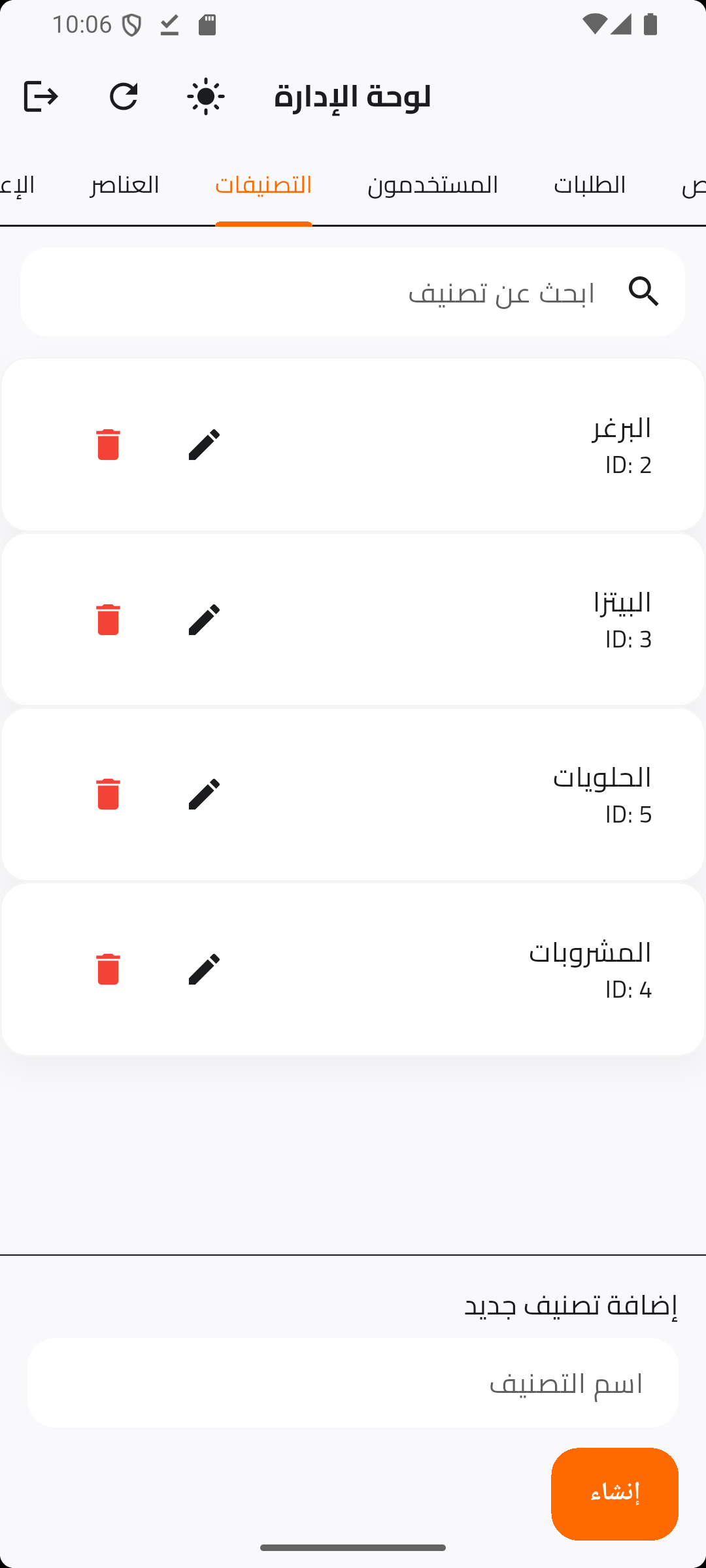Delete the البرغر category
The image size is (706, 1568).
108,445
